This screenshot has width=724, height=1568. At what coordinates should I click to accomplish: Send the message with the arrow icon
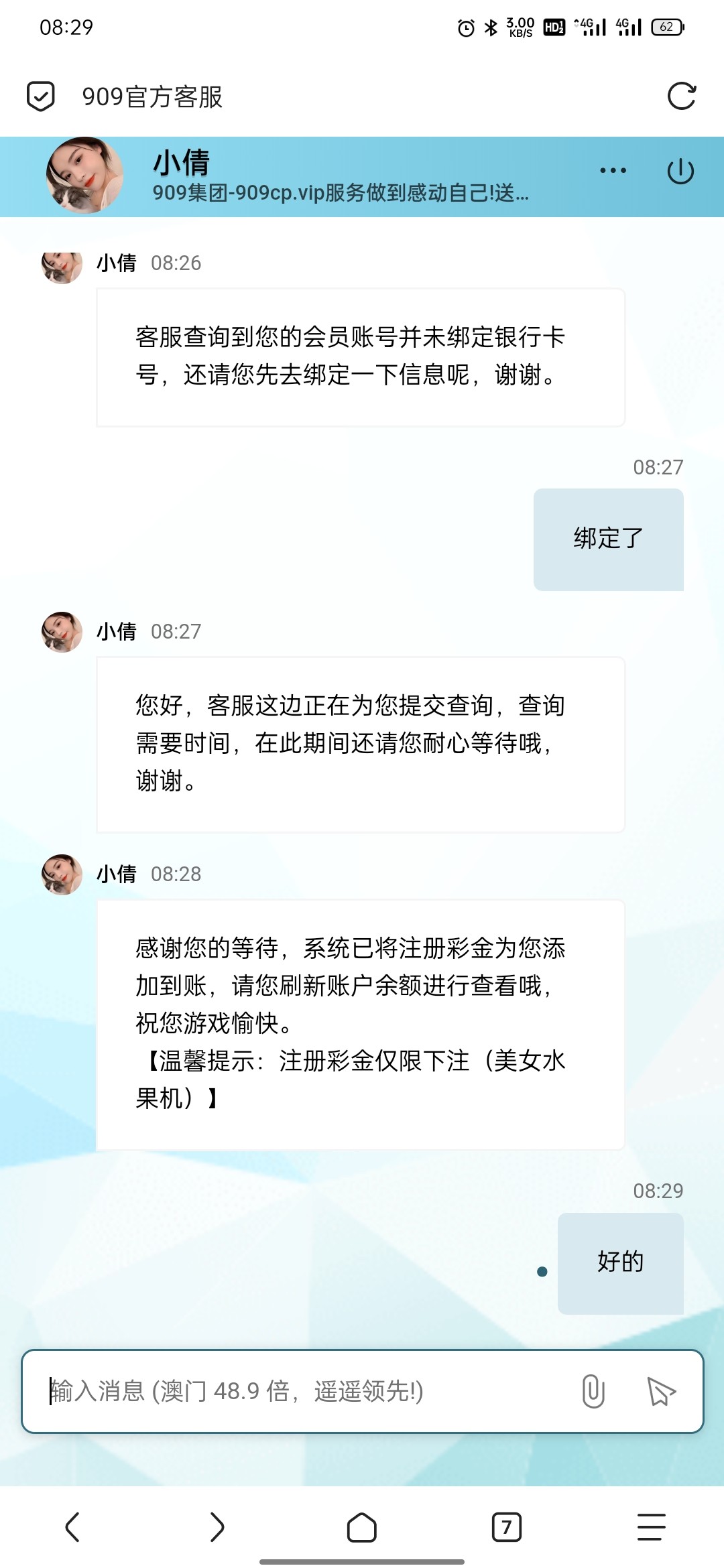click(661, 1392)
